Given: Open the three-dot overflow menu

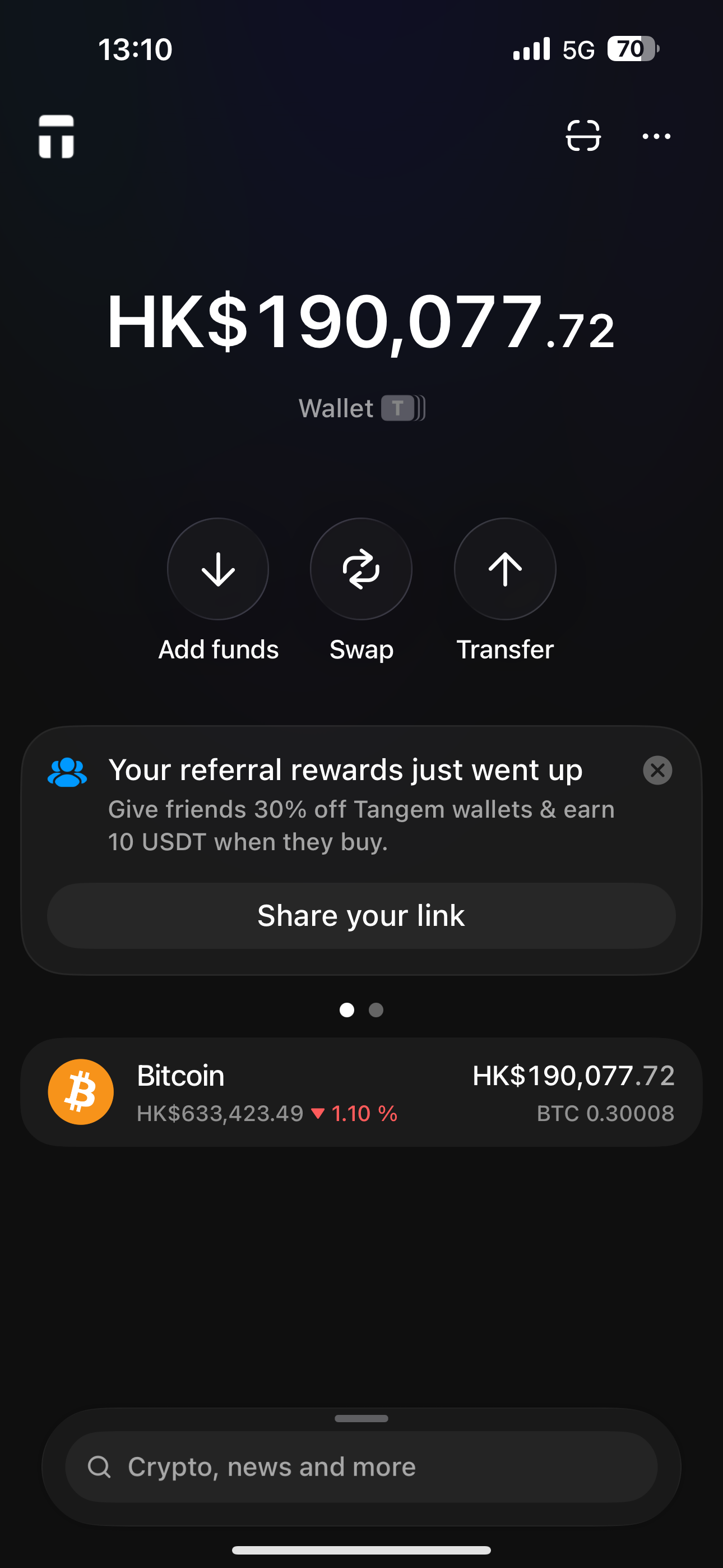Looking at the screenshot, I should [x=656, y=136].
